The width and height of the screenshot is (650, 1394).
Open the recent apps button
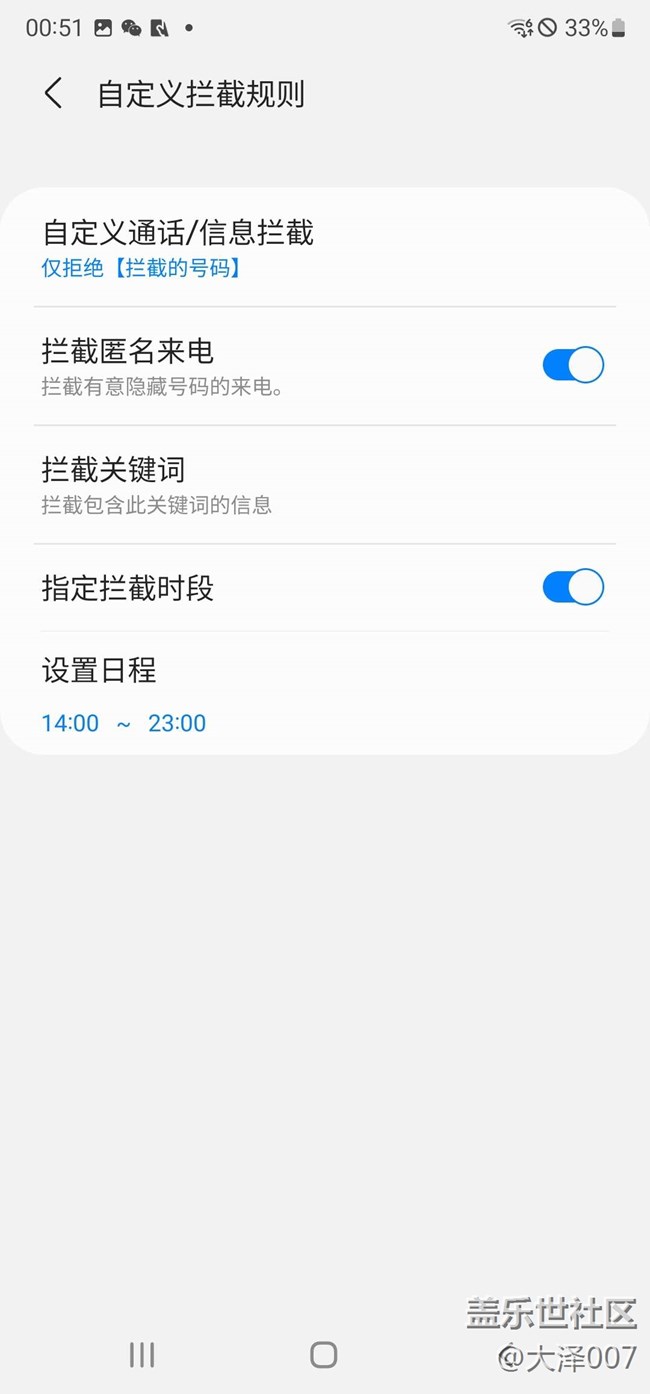click(x=142, y=1355)
